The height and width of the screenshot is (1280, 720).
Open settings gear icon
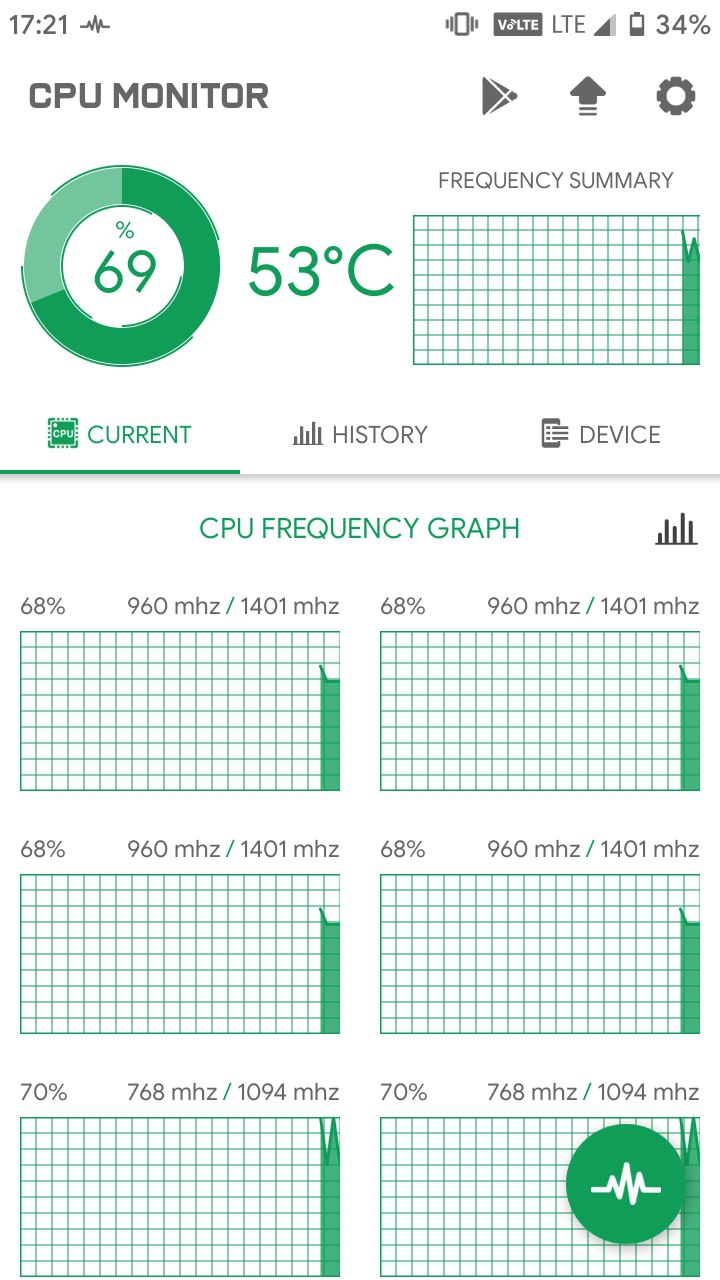(x=675, y=96)
